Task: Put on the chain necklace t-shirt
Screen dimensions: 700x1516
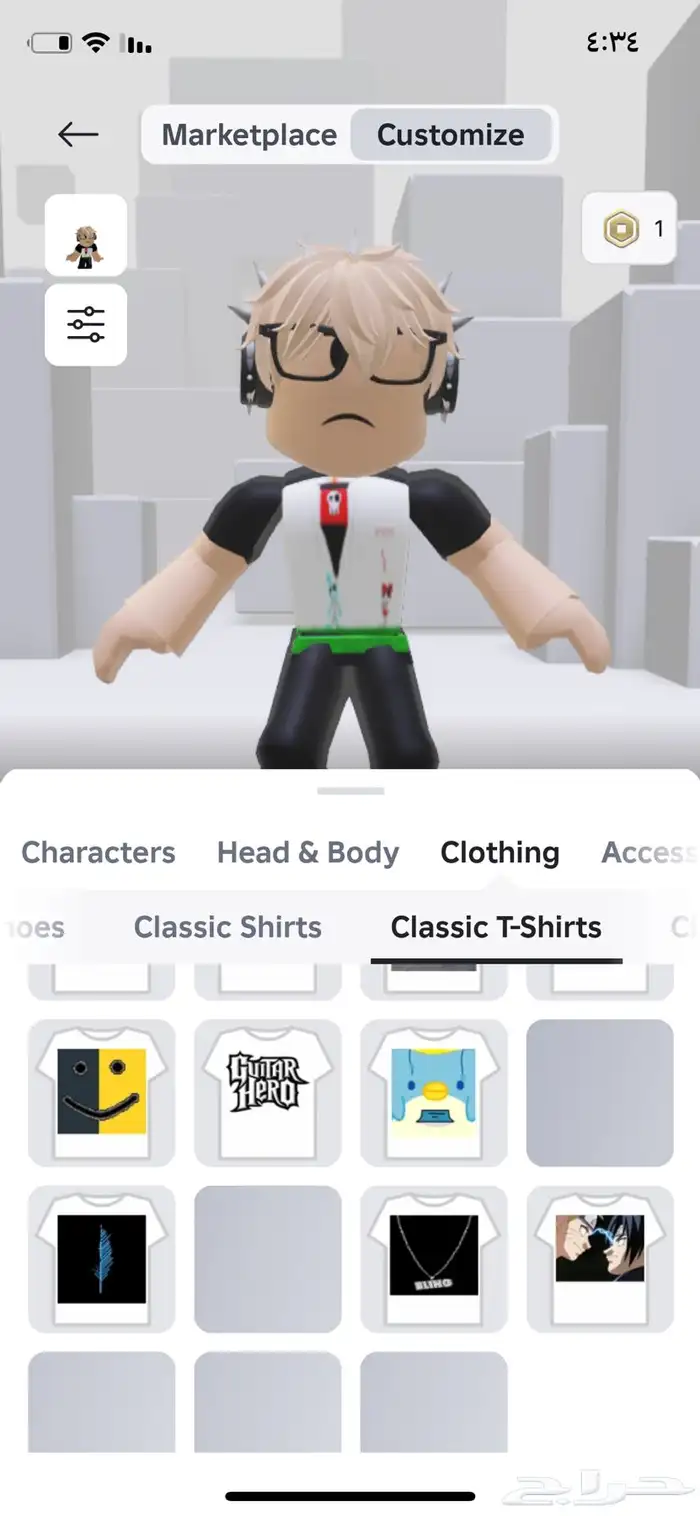Action: click(x=434, y=1258)
